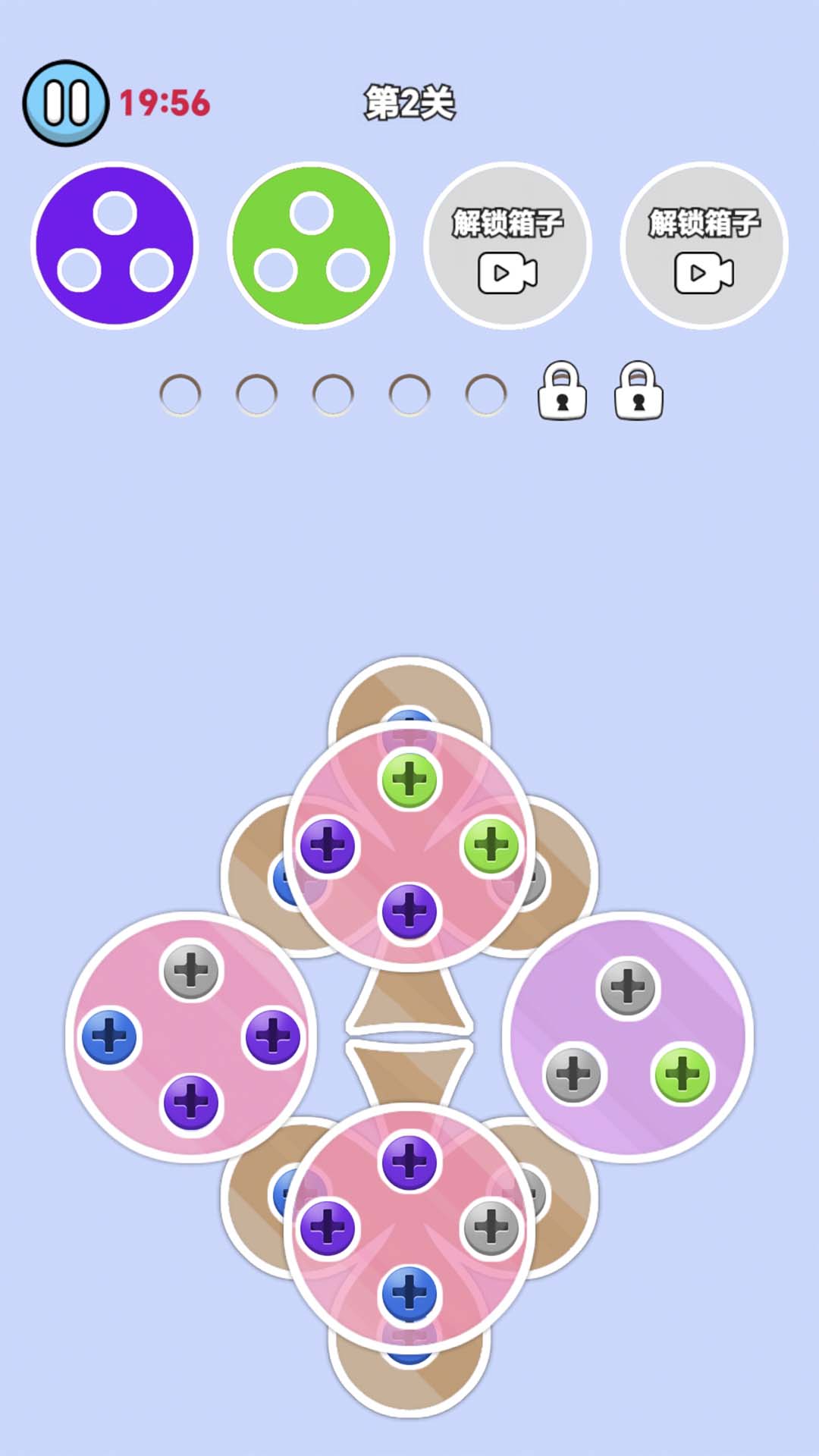Screen dimensions: 819x1456
Task: Unlock the box beside the green box
Action: (x=507, y=246)
